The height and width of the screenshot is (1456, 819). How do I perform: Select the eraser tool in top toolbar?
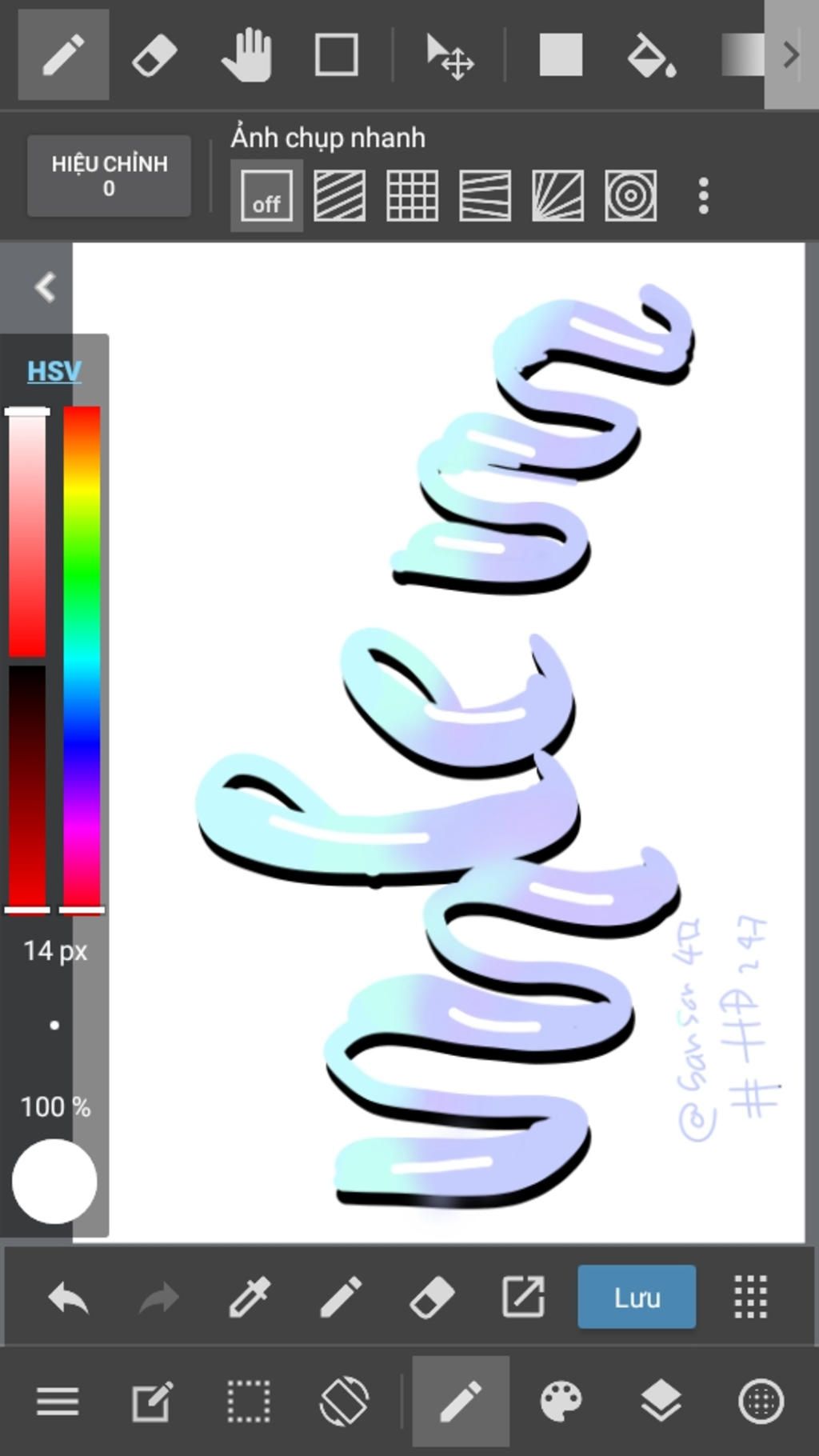pos(154,55)
